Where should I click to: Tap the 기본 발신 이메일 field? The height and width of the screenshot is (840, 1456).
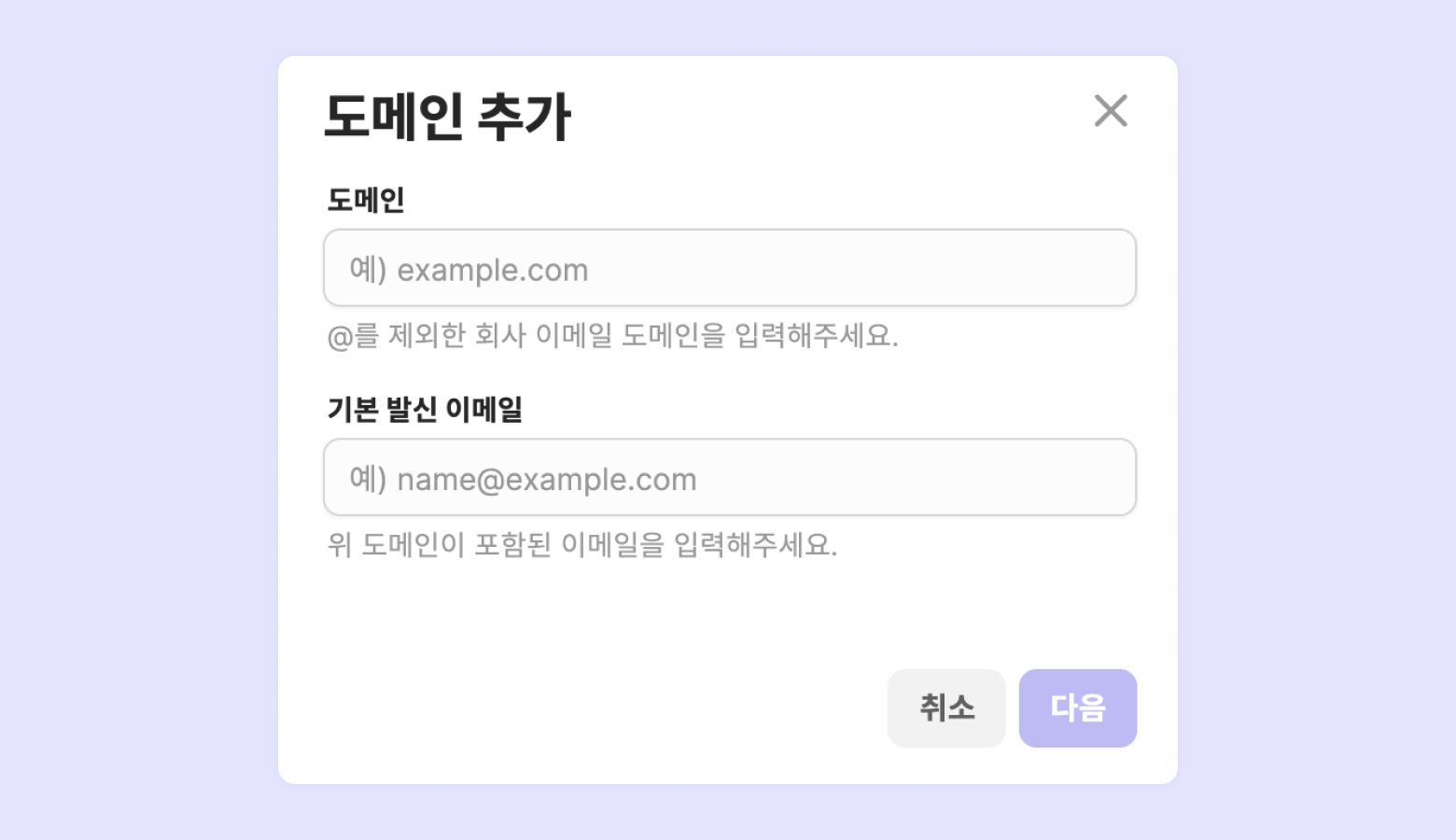[729, 478]
